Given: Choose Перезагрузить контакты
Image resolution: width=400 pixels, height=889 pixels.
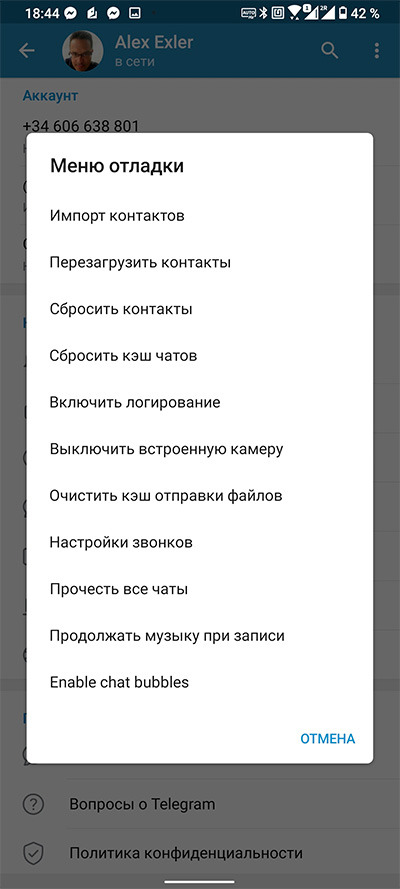Looking at the screenshot, I should (199, 263).
